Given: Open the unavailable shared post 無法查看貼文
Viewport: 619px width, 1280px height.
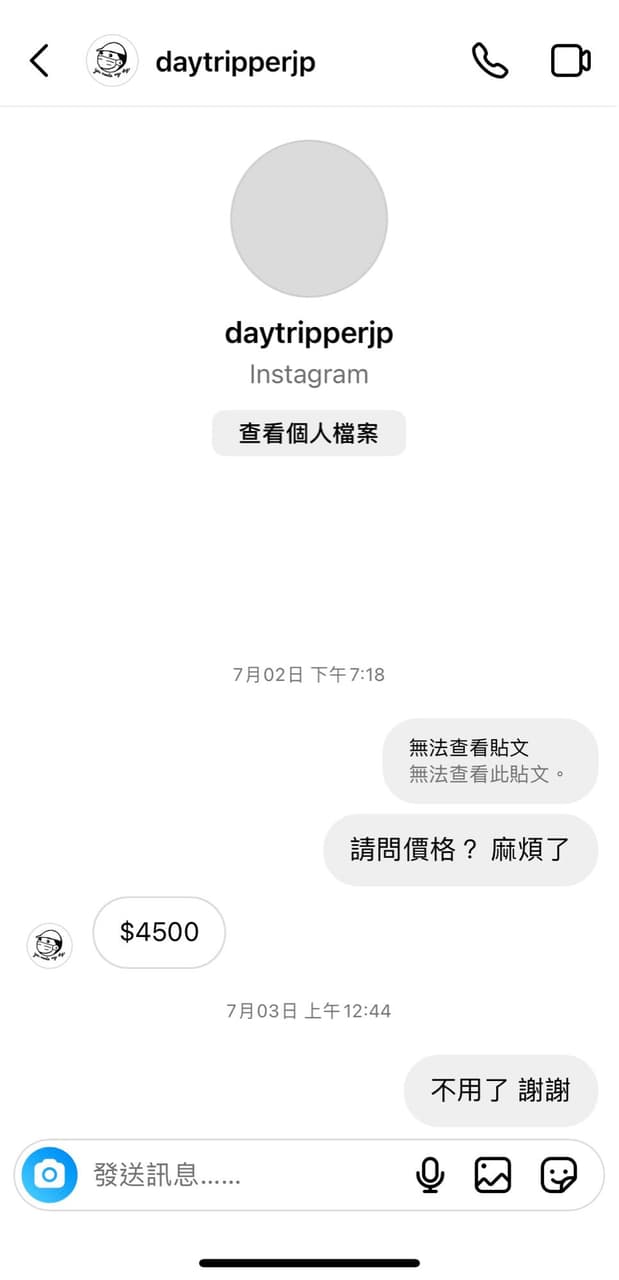Looking at the screenshot, I should click(x=490, y=760).
